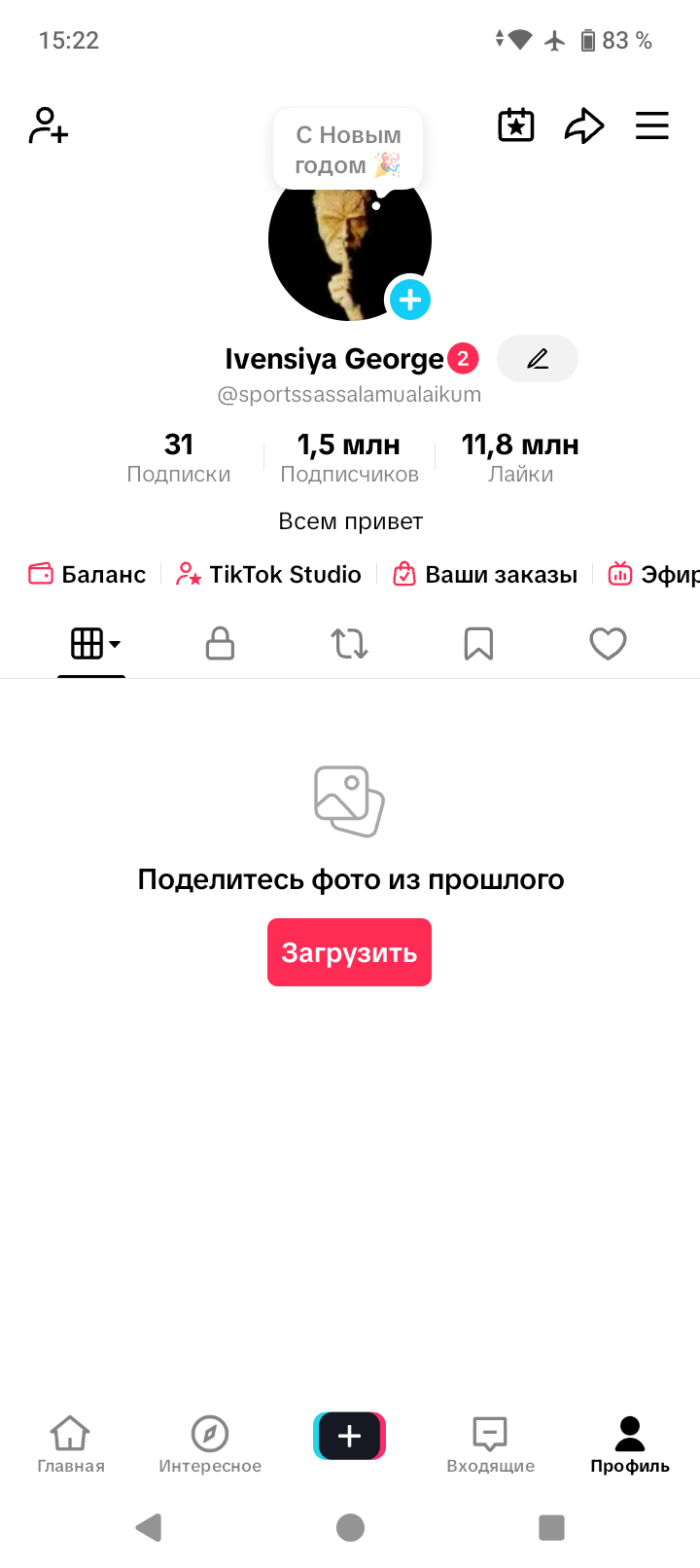Switch to the liked videos heart tab

609,644
